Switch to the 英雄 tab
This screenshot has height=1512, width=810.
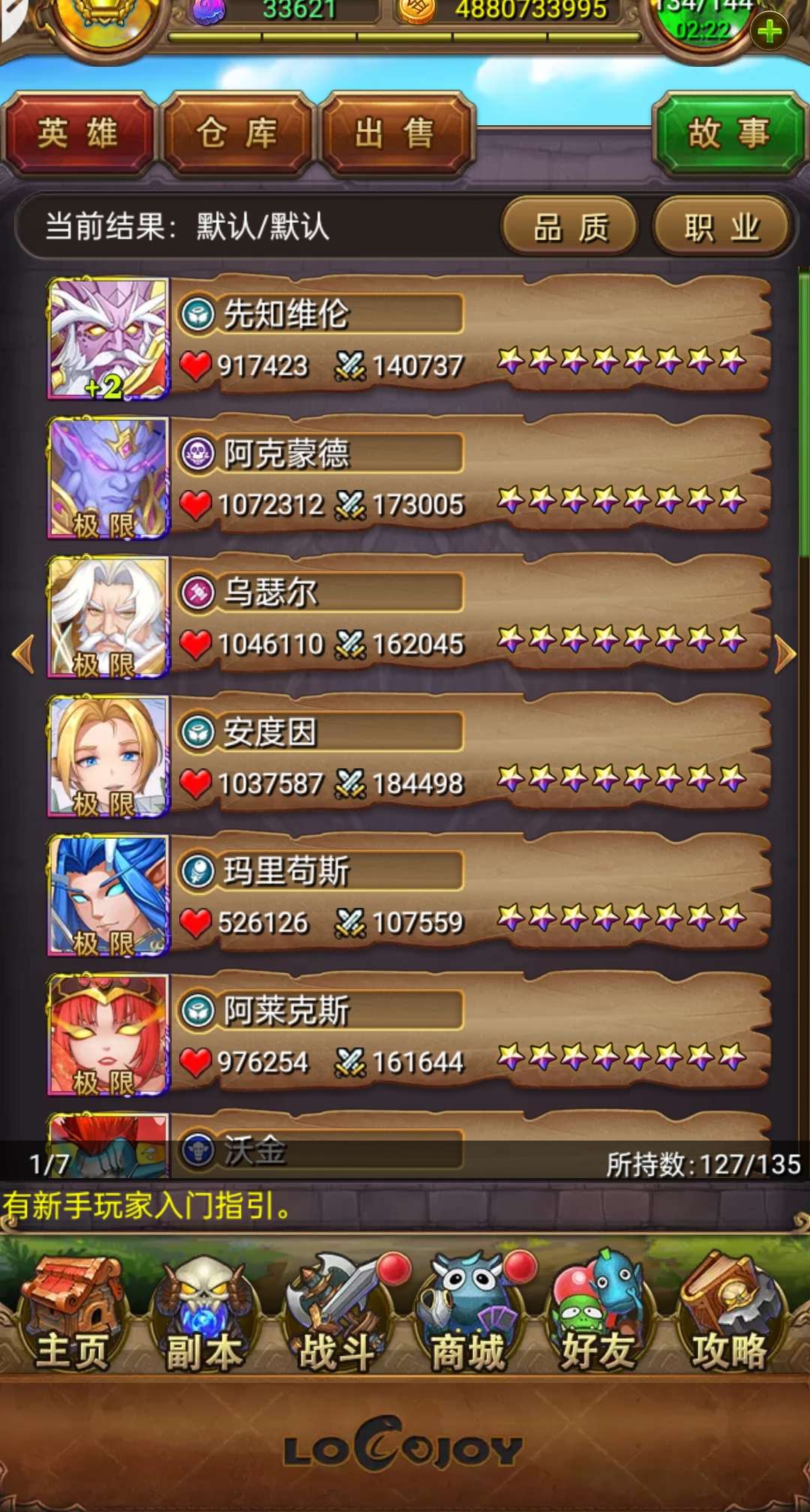tap(78, 134)
